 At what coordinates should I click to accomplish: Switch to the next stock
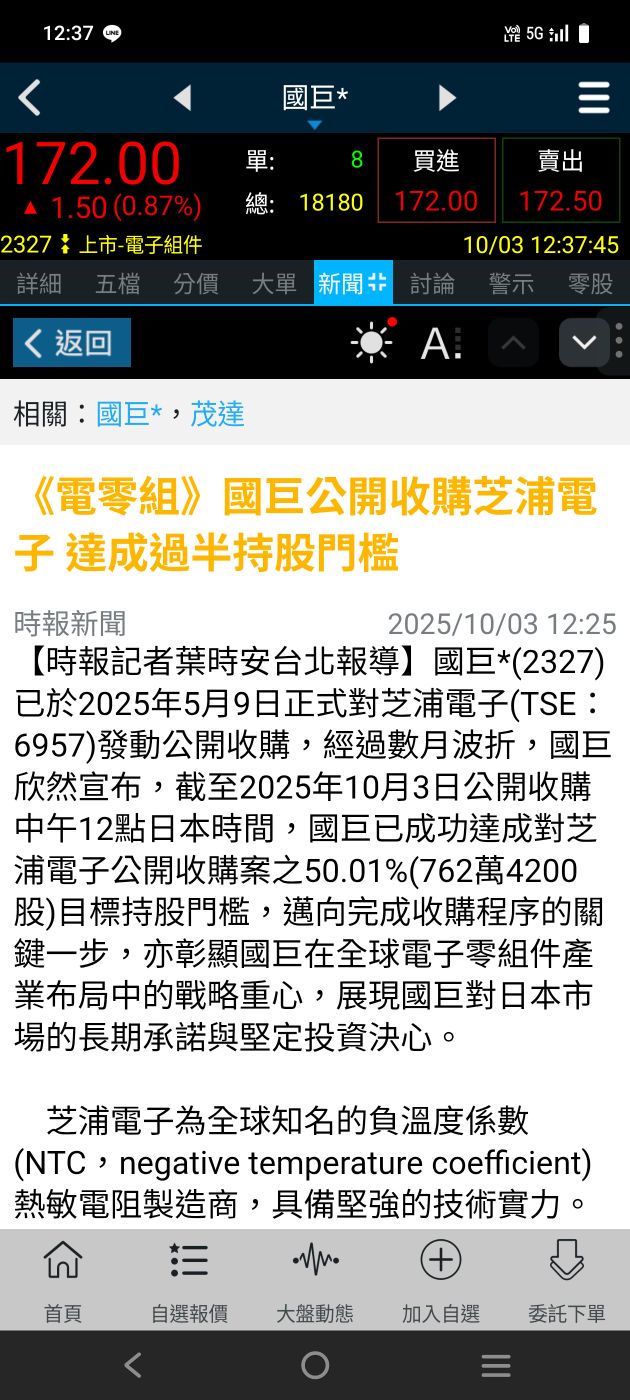pyautogui.click(x=447, y=97)
